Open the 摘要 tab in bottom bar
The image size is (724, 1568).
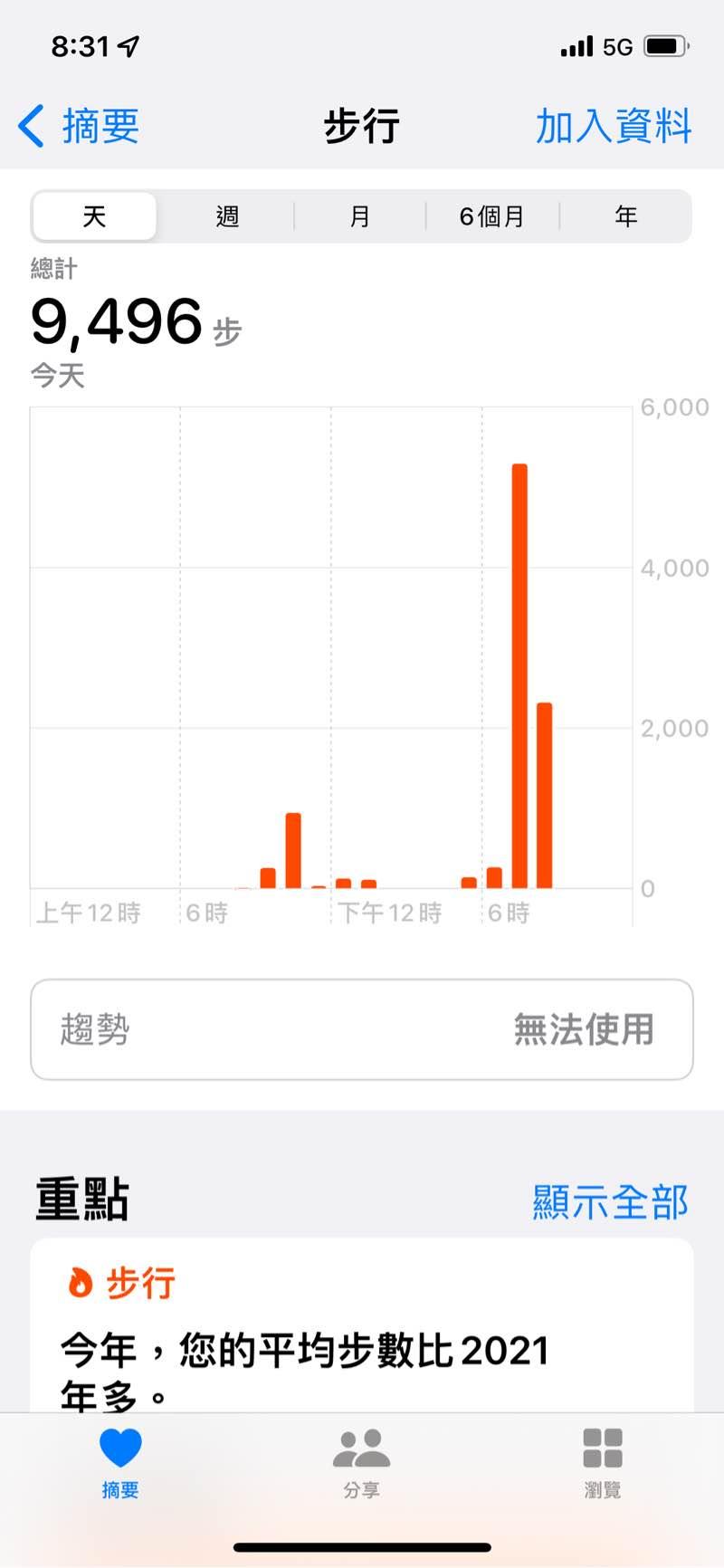pos(120,1463)
